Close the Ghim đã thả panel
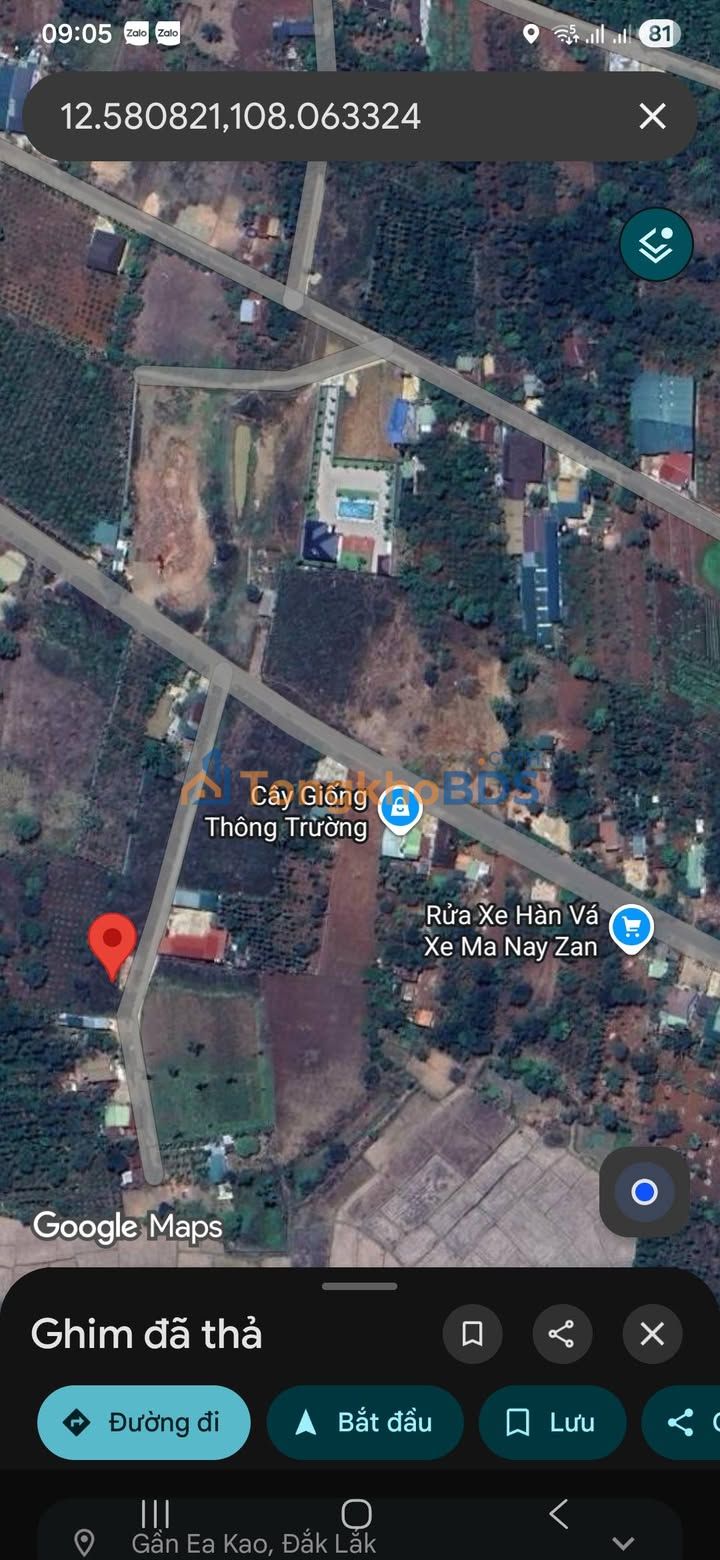 tap(652, 1333)
